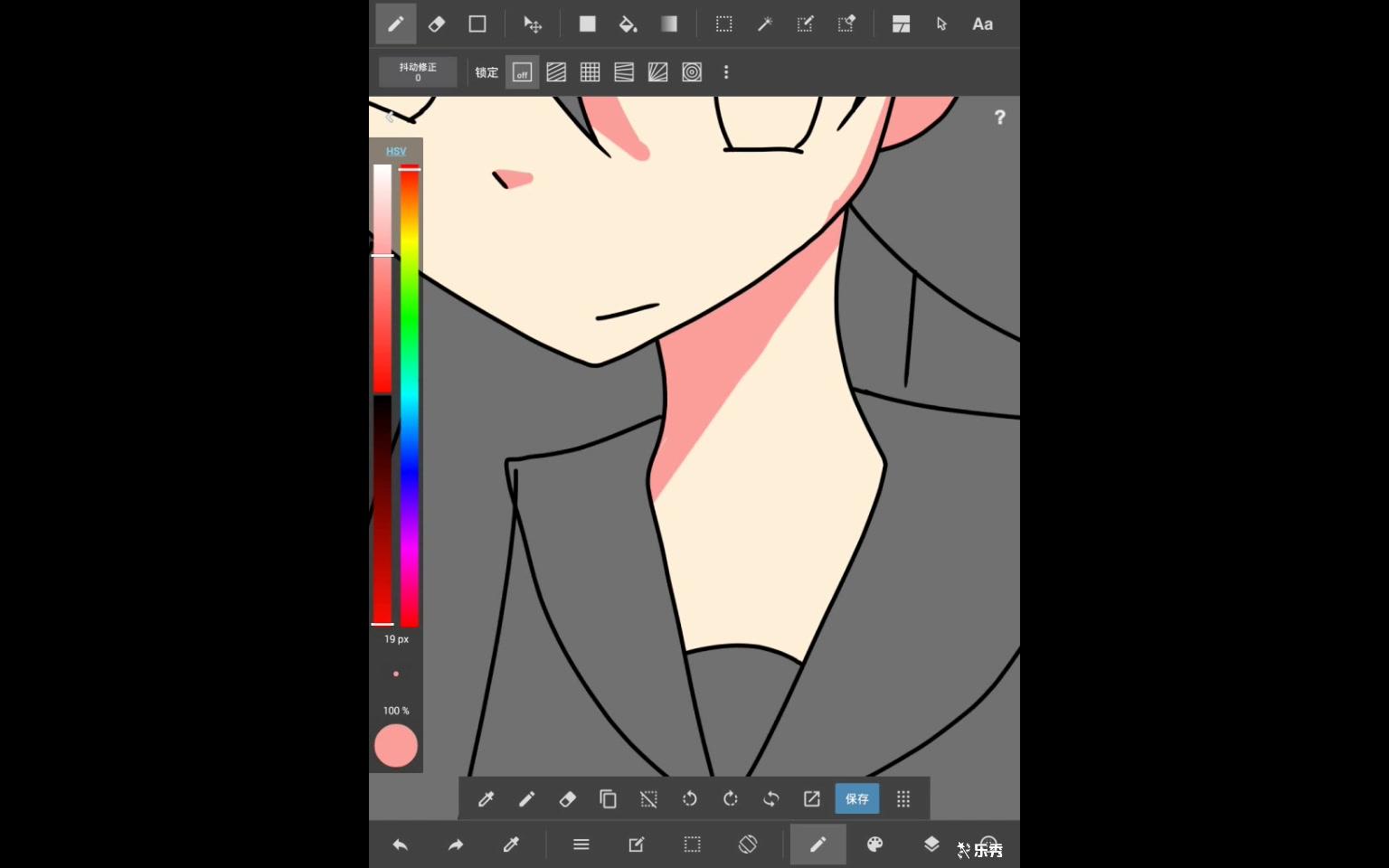
Task: Select the move tool
Action: pyautogui.click(x=533, y=24)
